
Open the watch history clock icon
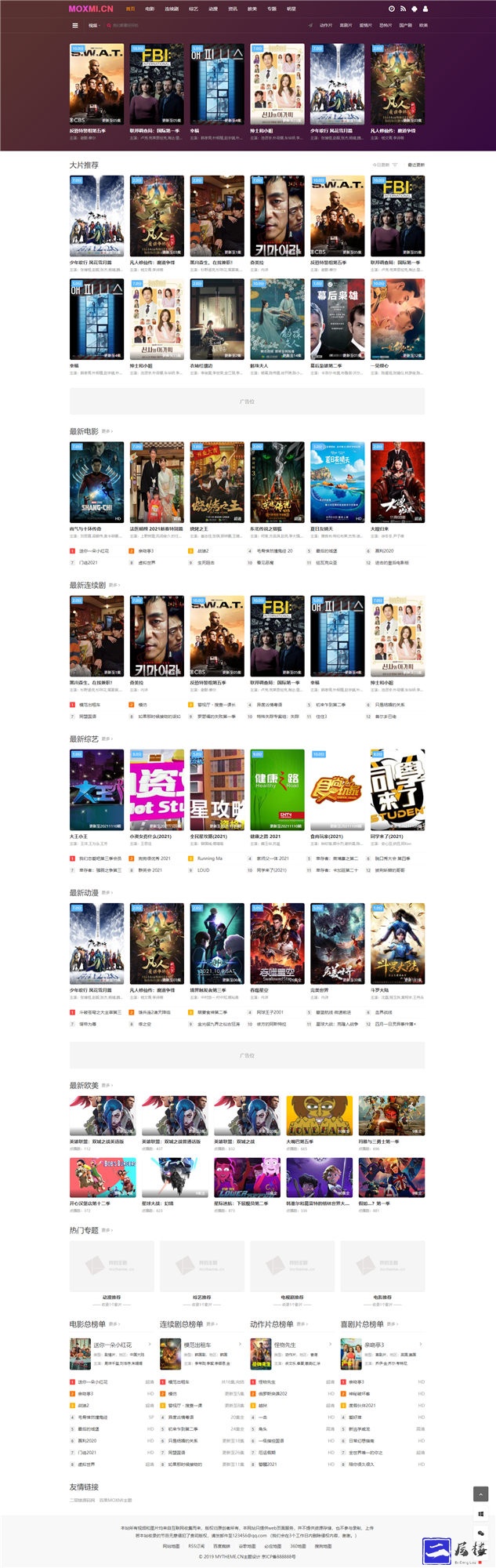(392, 9)
